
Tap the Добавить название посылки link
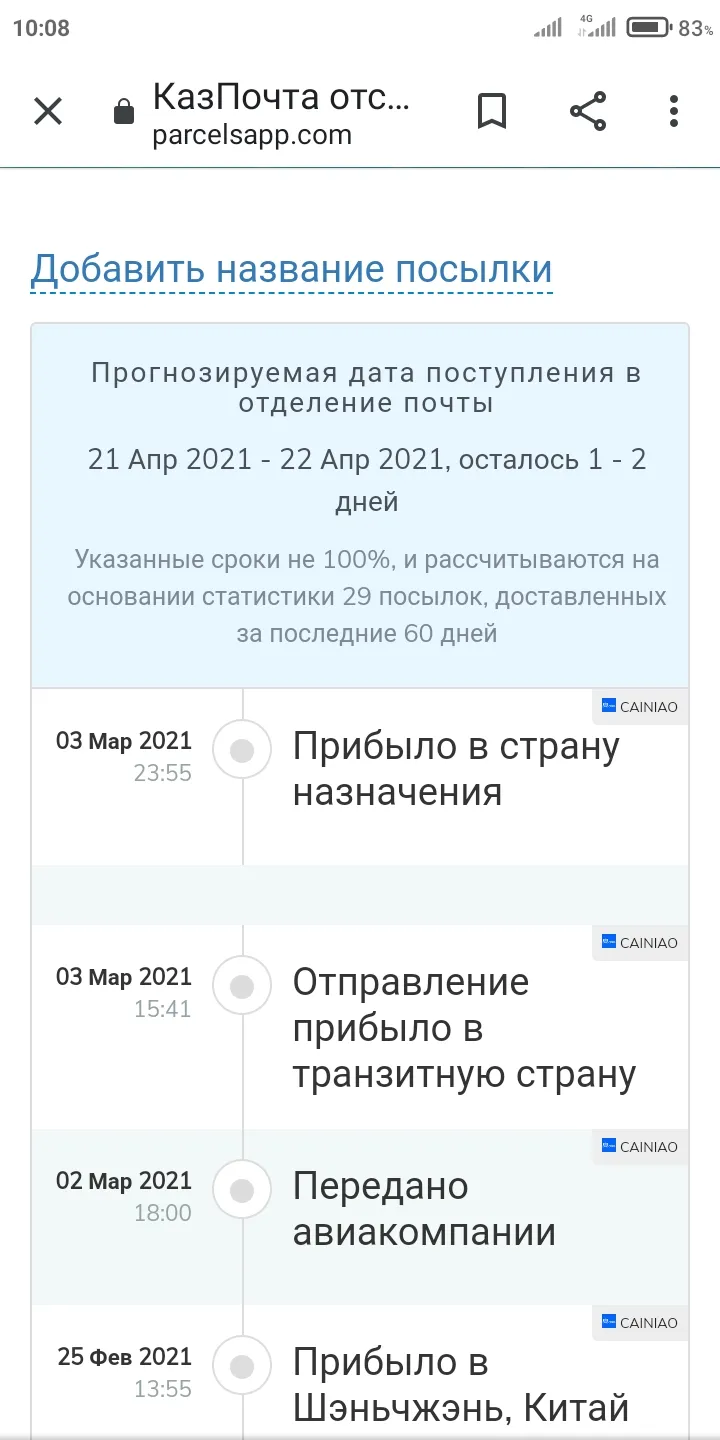tap(291, 270)
